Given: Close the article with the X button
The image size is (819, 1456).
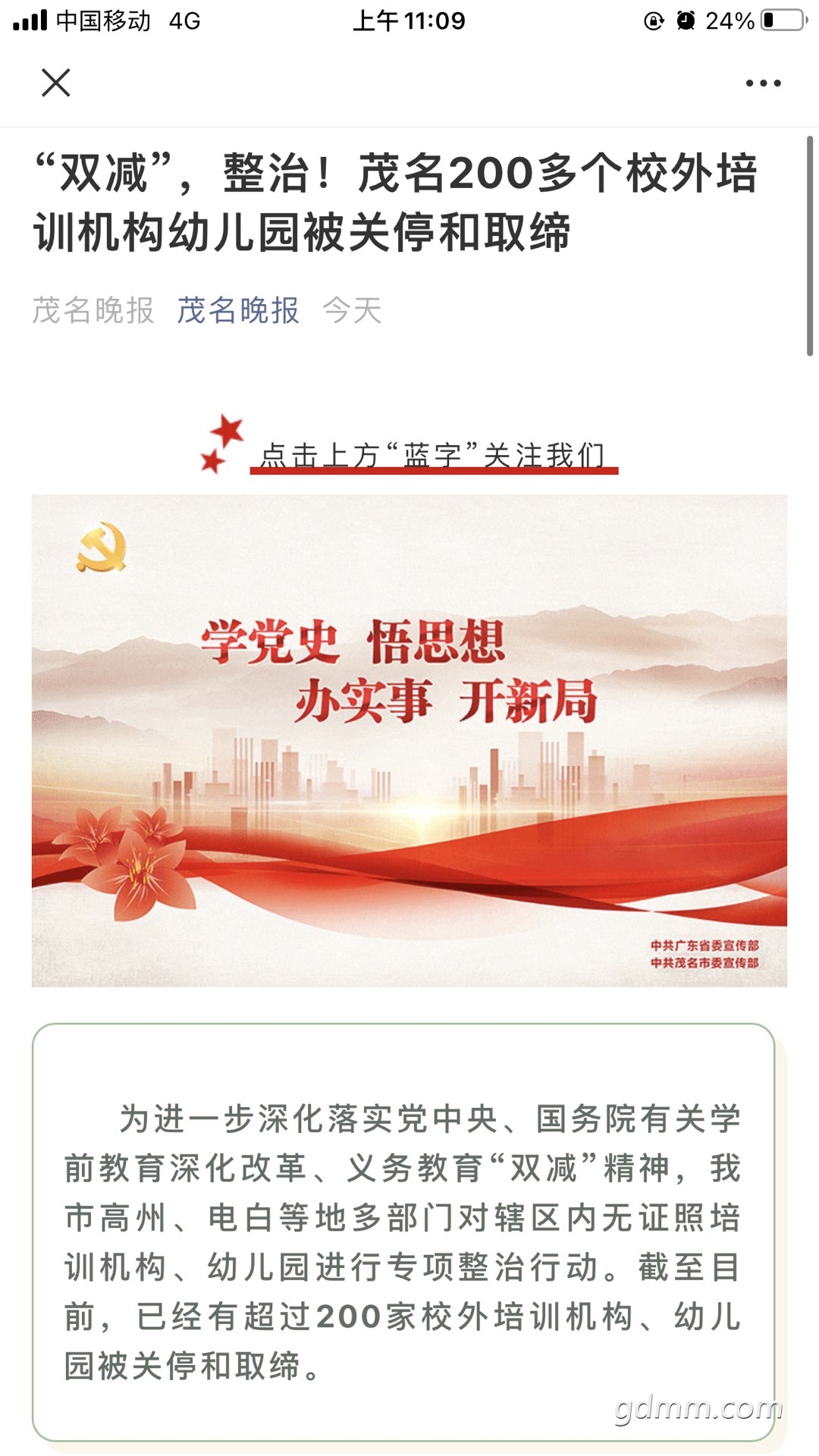Looking at the screenshot, I should point(55,83).
